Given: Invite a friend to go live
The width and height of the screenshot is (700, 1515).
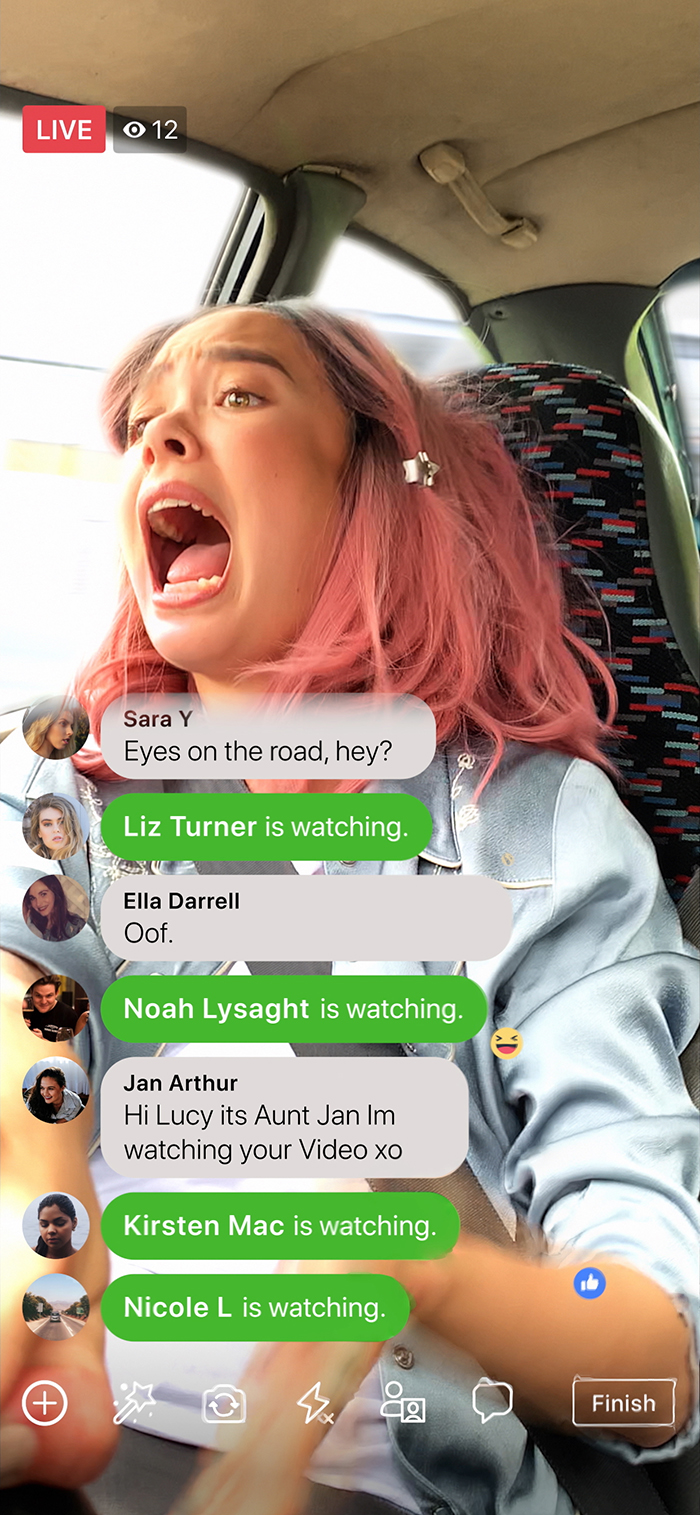Looking at the screenshot, I should point(403,1403).
